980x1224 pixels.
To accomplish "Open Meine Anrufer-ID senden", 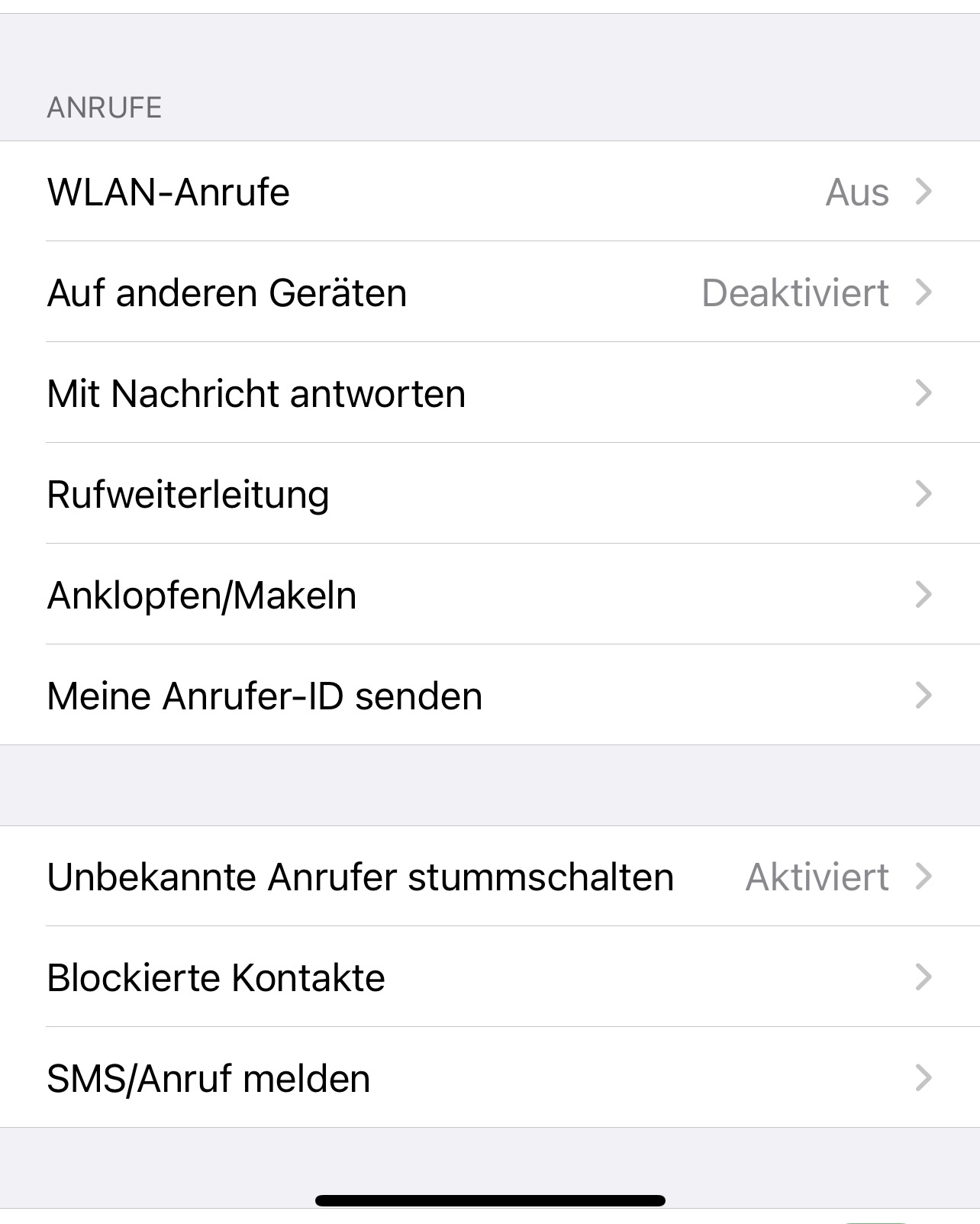I will pos(488,696).
